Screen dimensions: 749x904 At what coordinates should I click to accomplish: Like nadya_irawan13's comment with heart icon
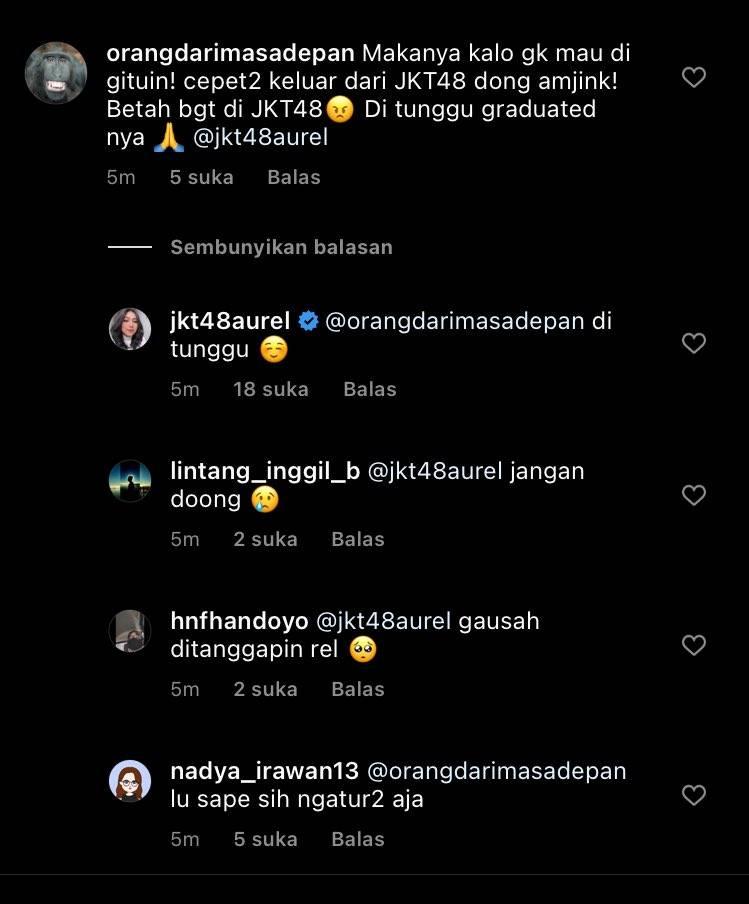coord(693,795)
